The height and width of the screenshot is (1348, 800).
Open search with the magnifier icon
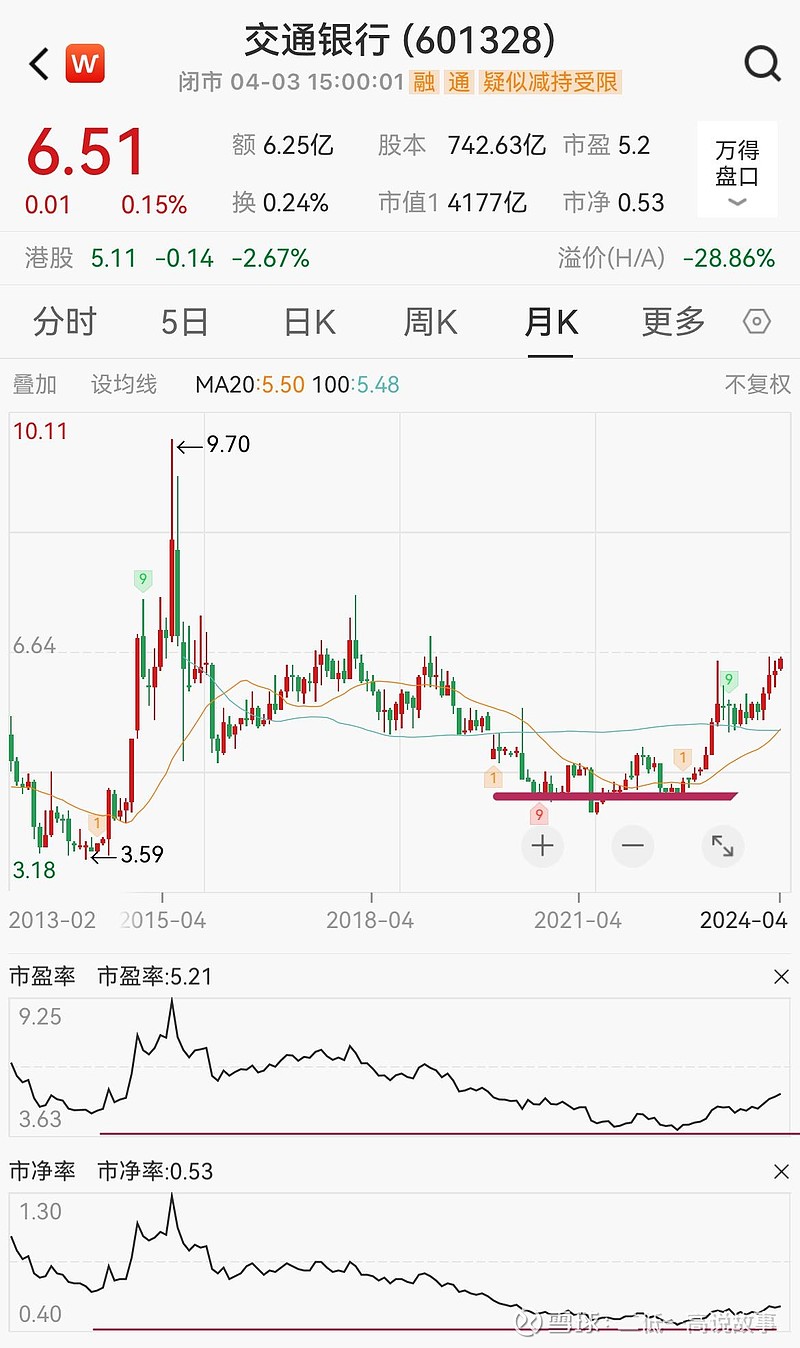[x=763, y=63]
